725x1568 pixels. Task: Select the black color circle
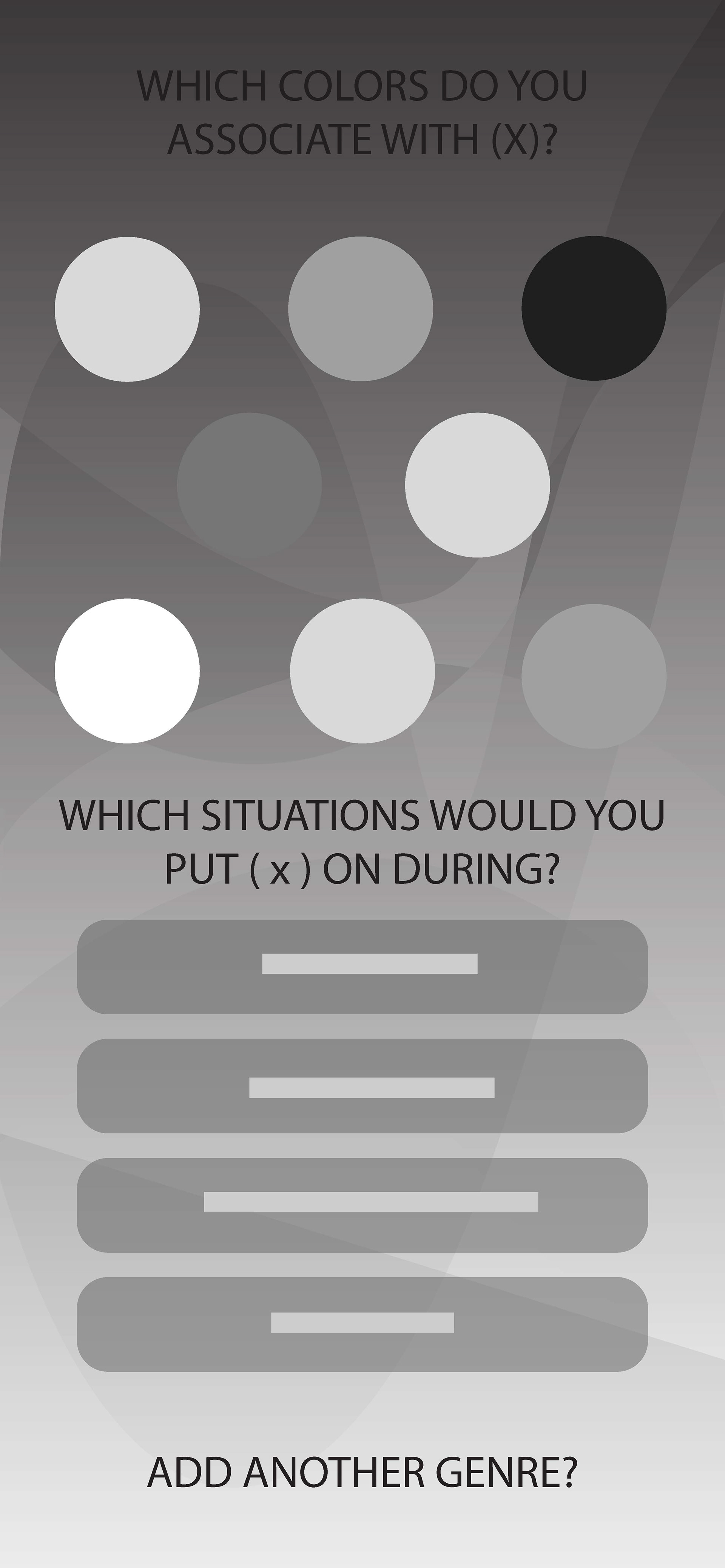coord(593,308)
